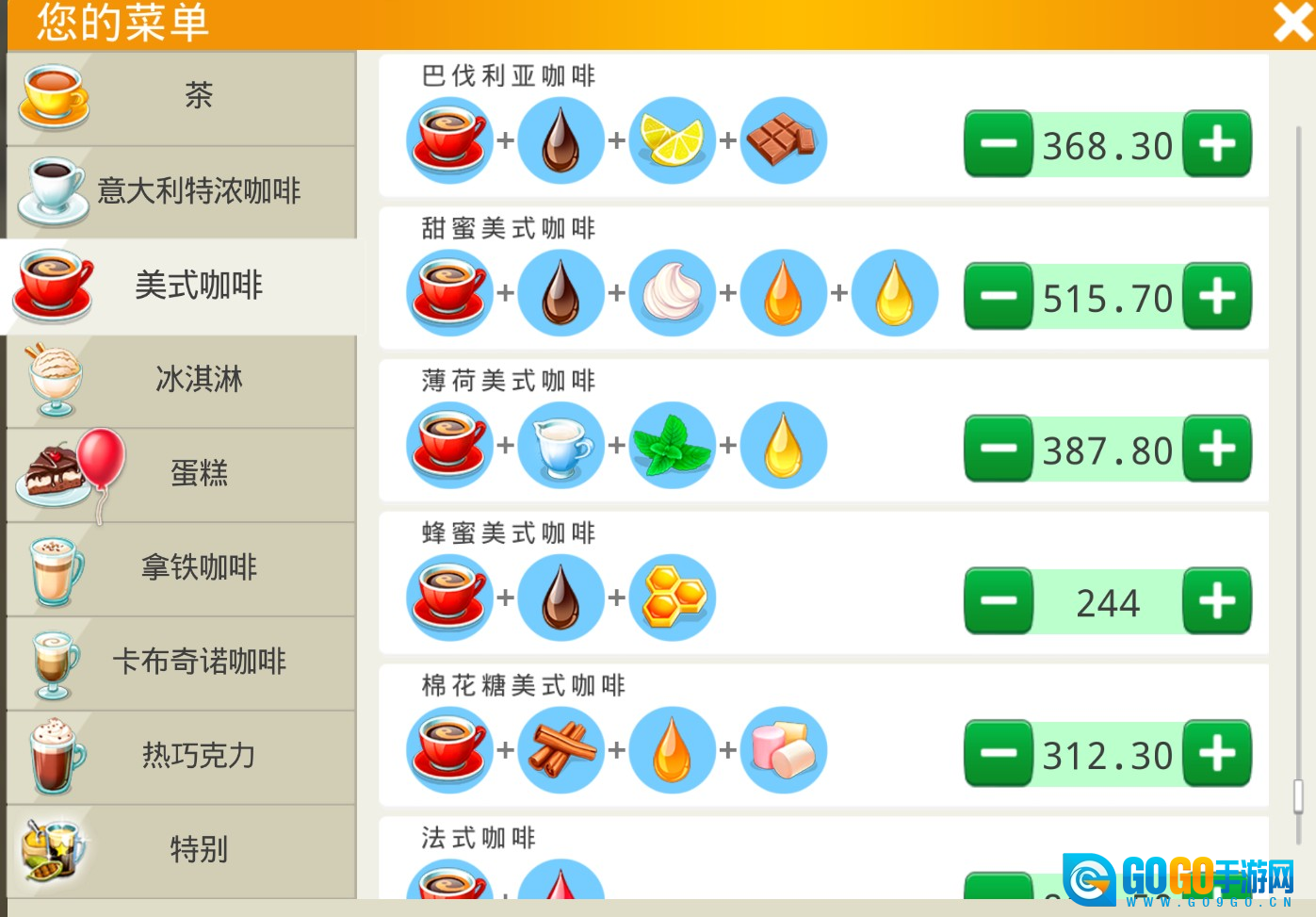The height and width of the screenshot is (917, 1316).
Task: Switch to the 茶 category
Action: pos(181,97)
